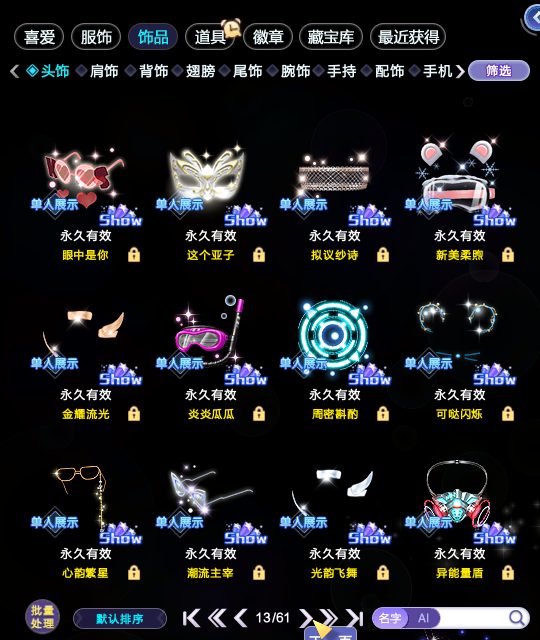Show 最近获得 items
The height and width of the screenshot is (640, 540).
click(408, 37)
